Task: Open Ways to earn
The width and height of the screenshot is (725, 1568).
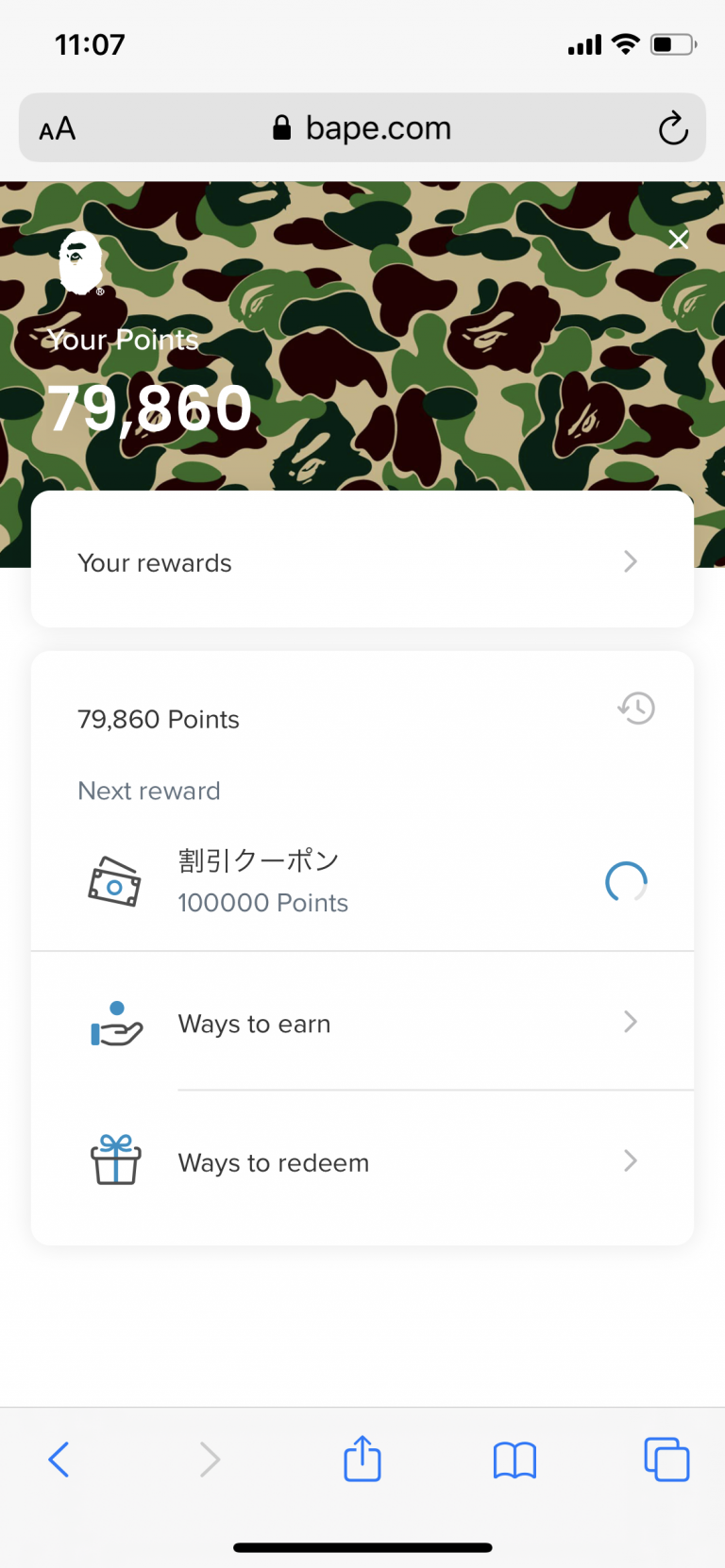Action: [x=362, y=1023]
